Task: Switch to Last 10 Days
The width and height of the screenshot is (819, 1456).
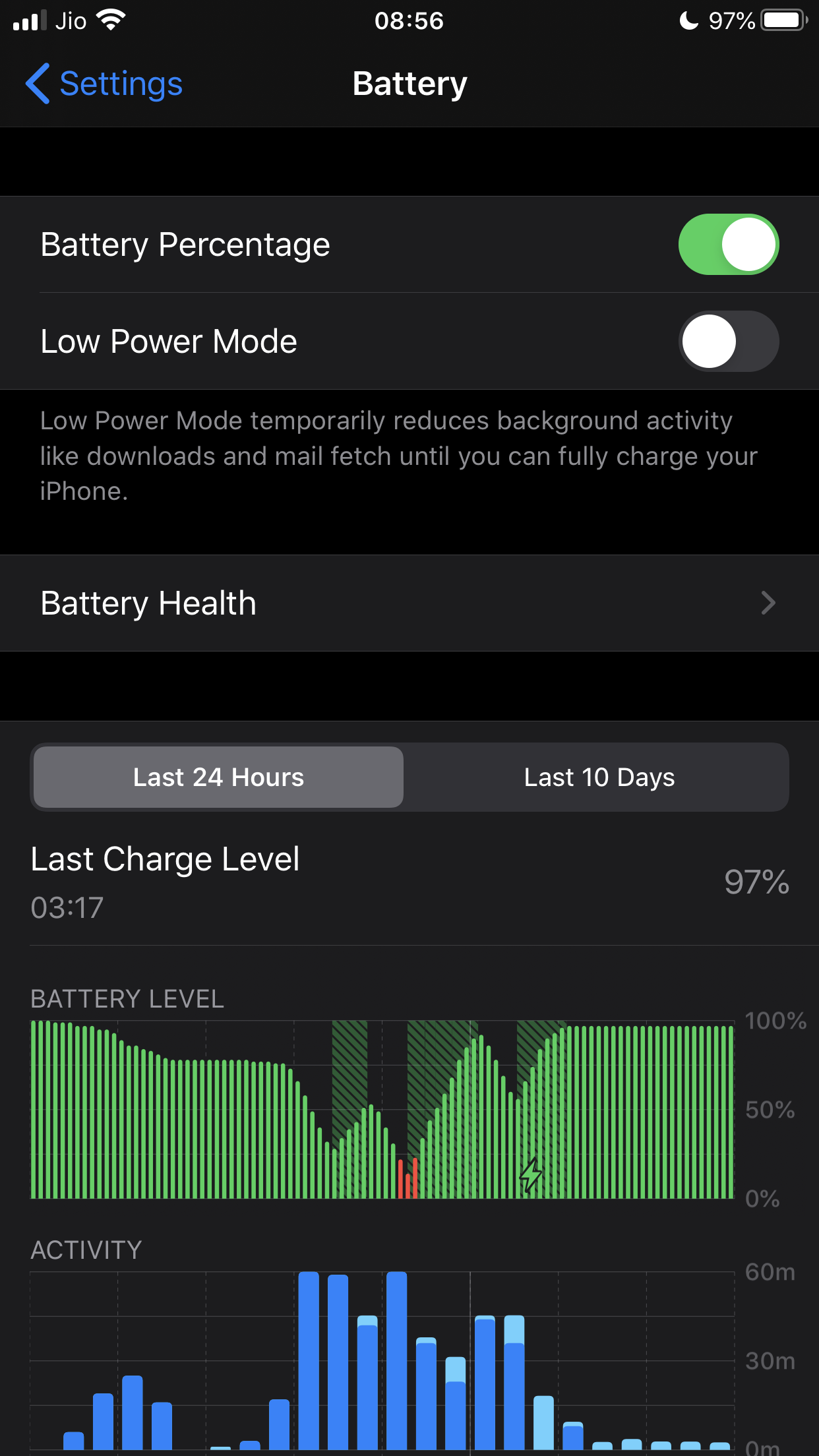Action: pos(599,777)
